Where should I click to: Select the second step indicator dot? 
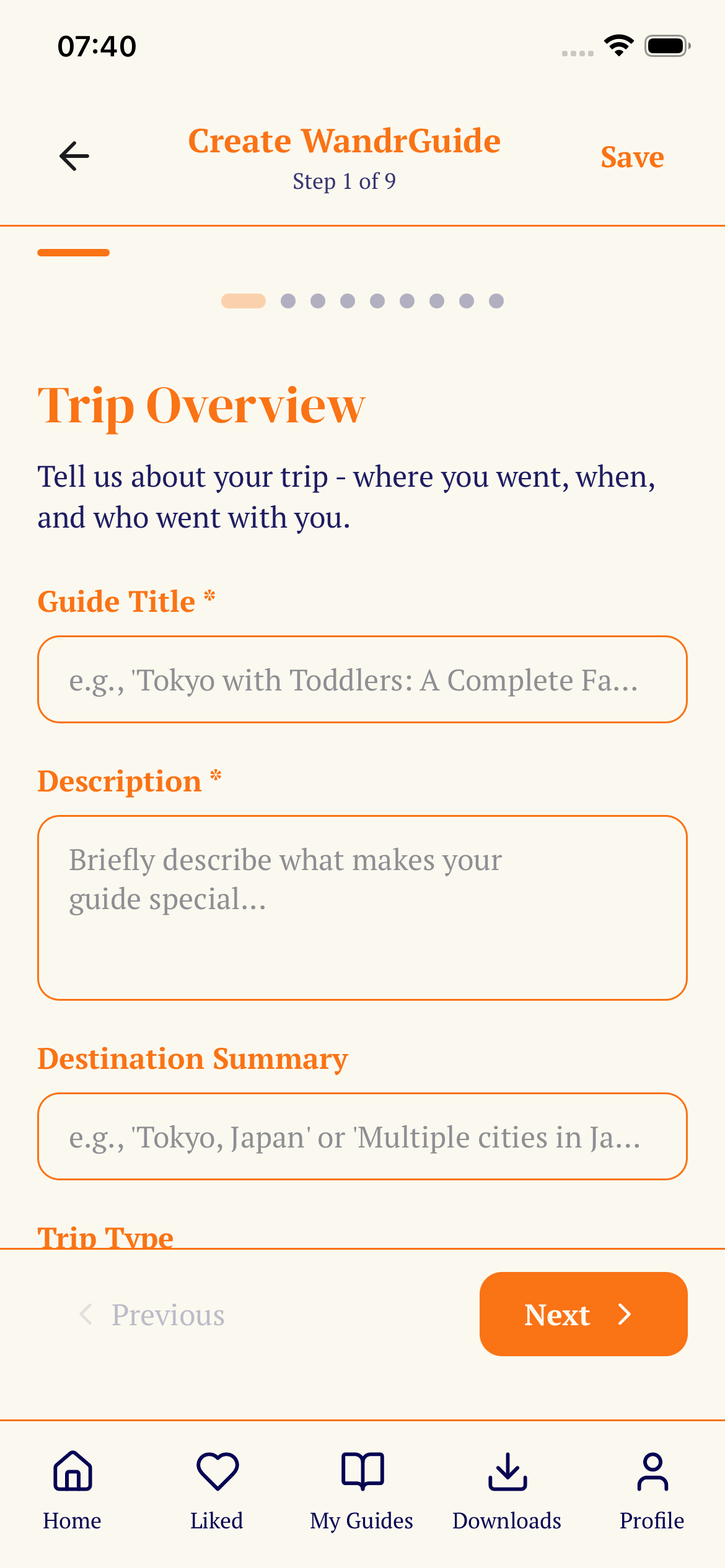[x=289, y=301]
